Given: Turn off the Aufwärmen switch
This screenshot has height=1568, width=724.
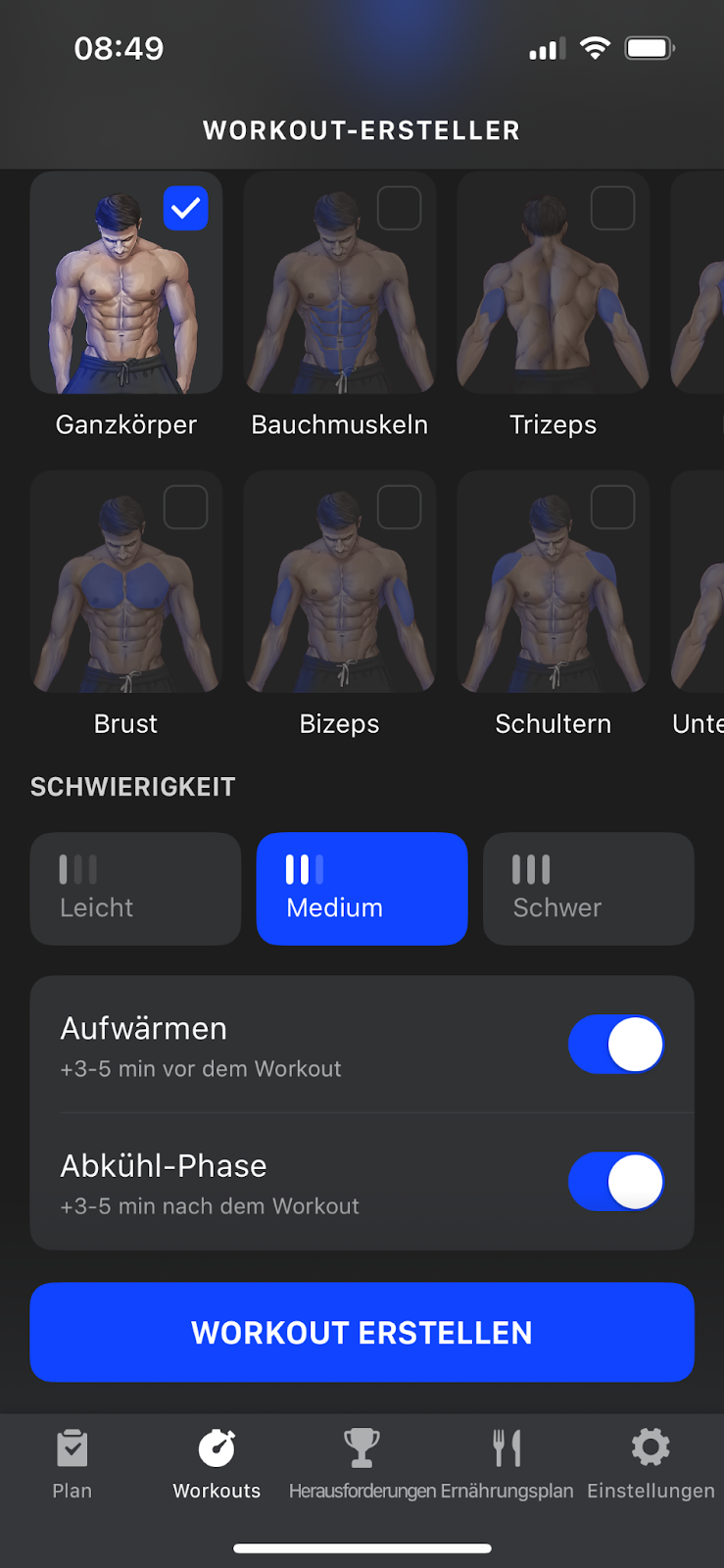Looking at the screenshot, I should tap(615, 1045).
